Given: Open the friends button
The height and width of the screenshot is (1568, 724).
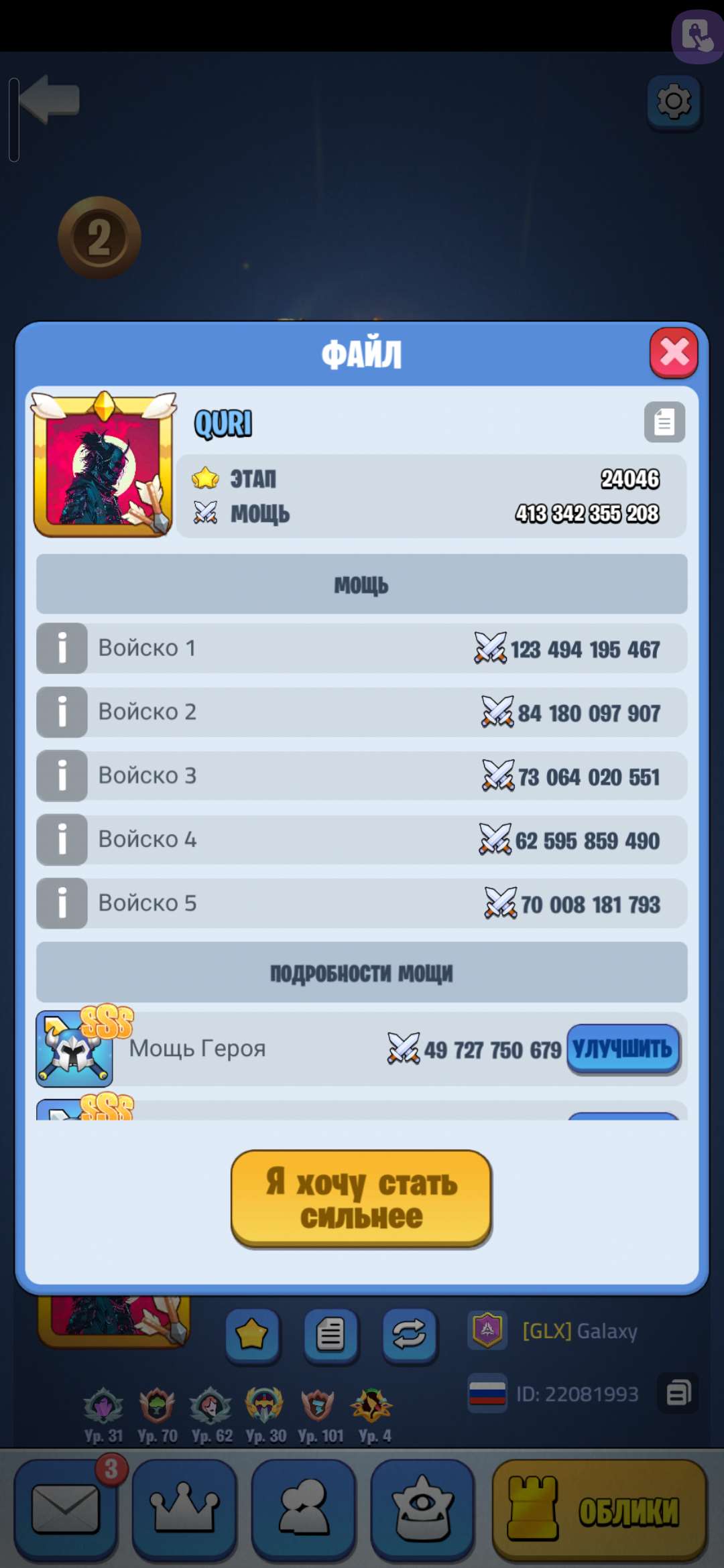Looking at the screenshot, I should pos(304,1510).
